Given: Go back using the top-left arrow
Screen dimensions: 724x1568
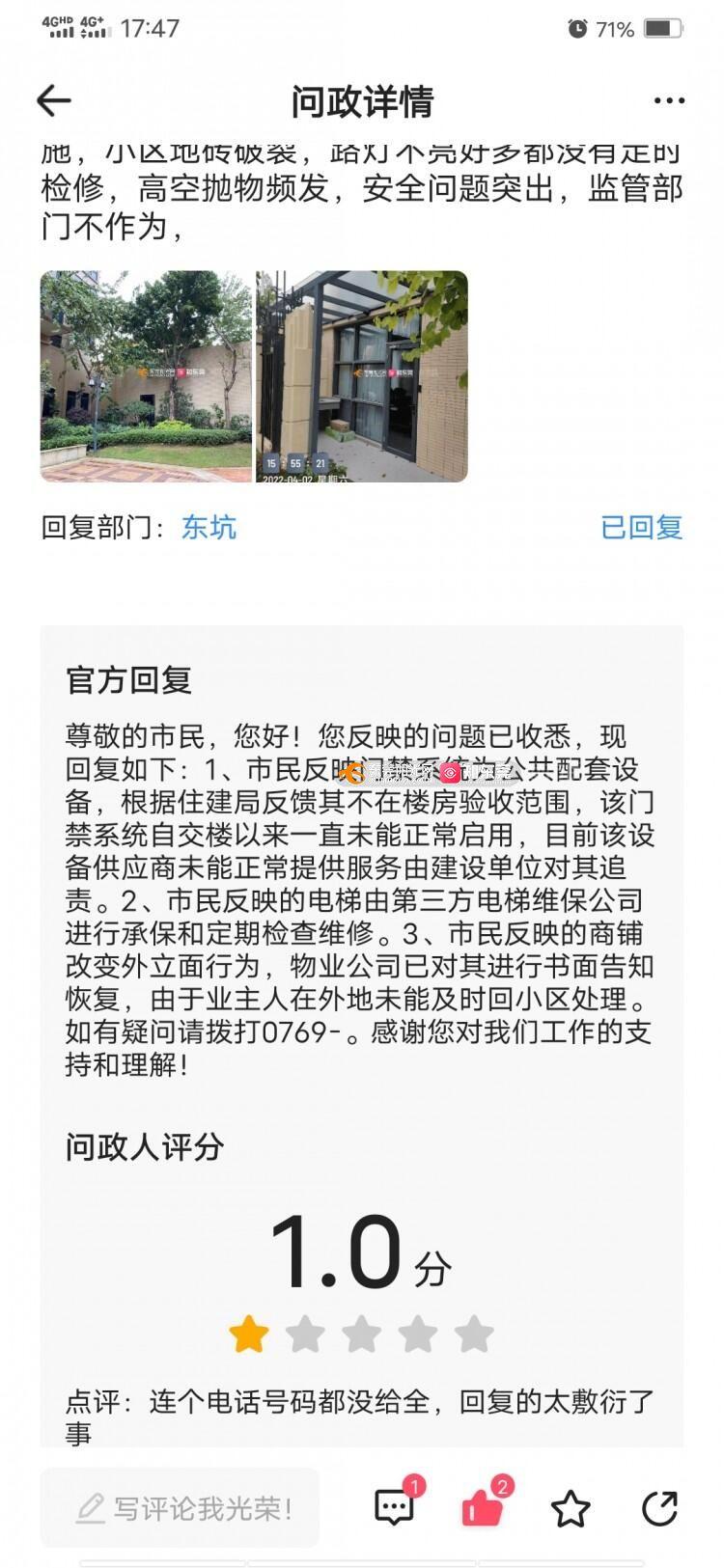Looking at the screenshot, I should click(x=54, y=100).
